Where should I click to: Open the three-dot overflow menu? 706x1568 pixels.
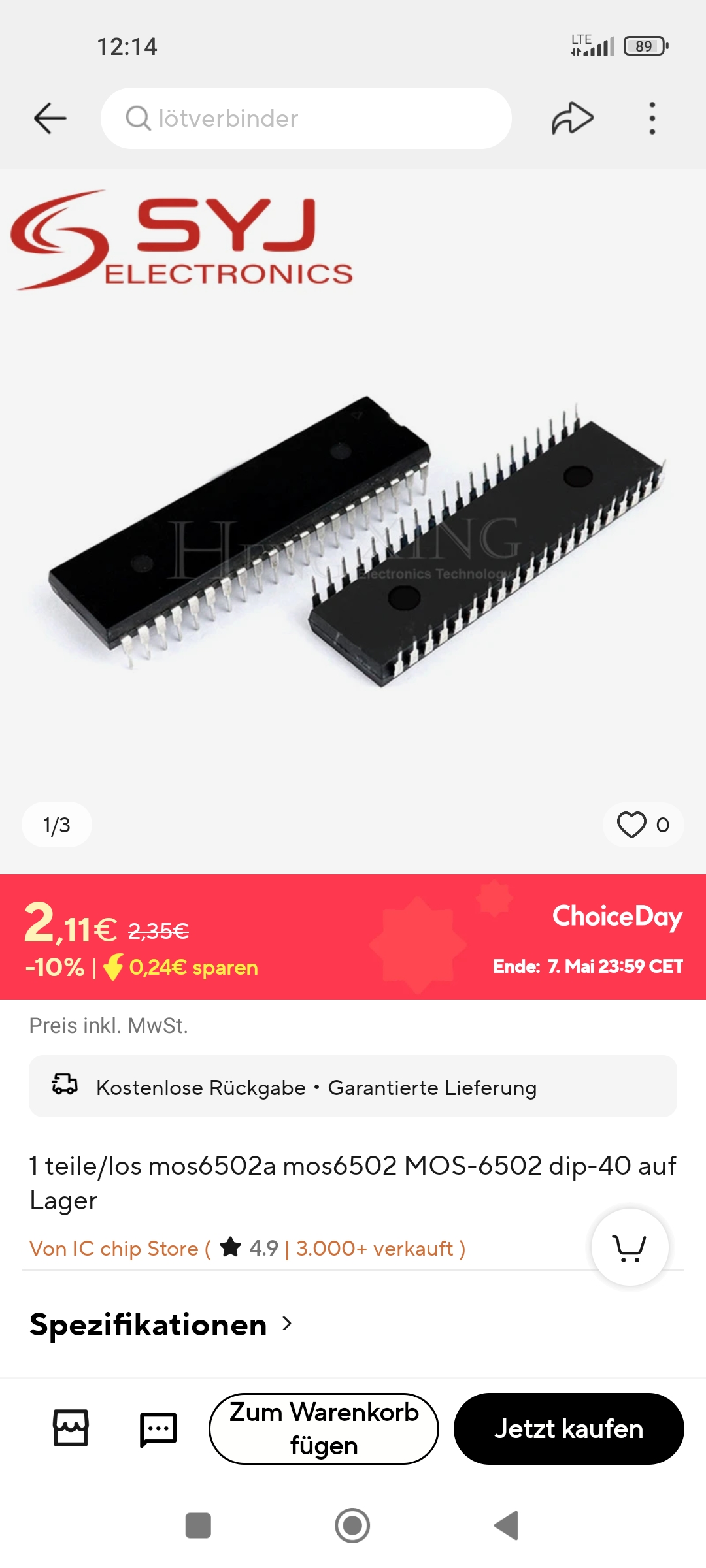click(x=652, y=118)
